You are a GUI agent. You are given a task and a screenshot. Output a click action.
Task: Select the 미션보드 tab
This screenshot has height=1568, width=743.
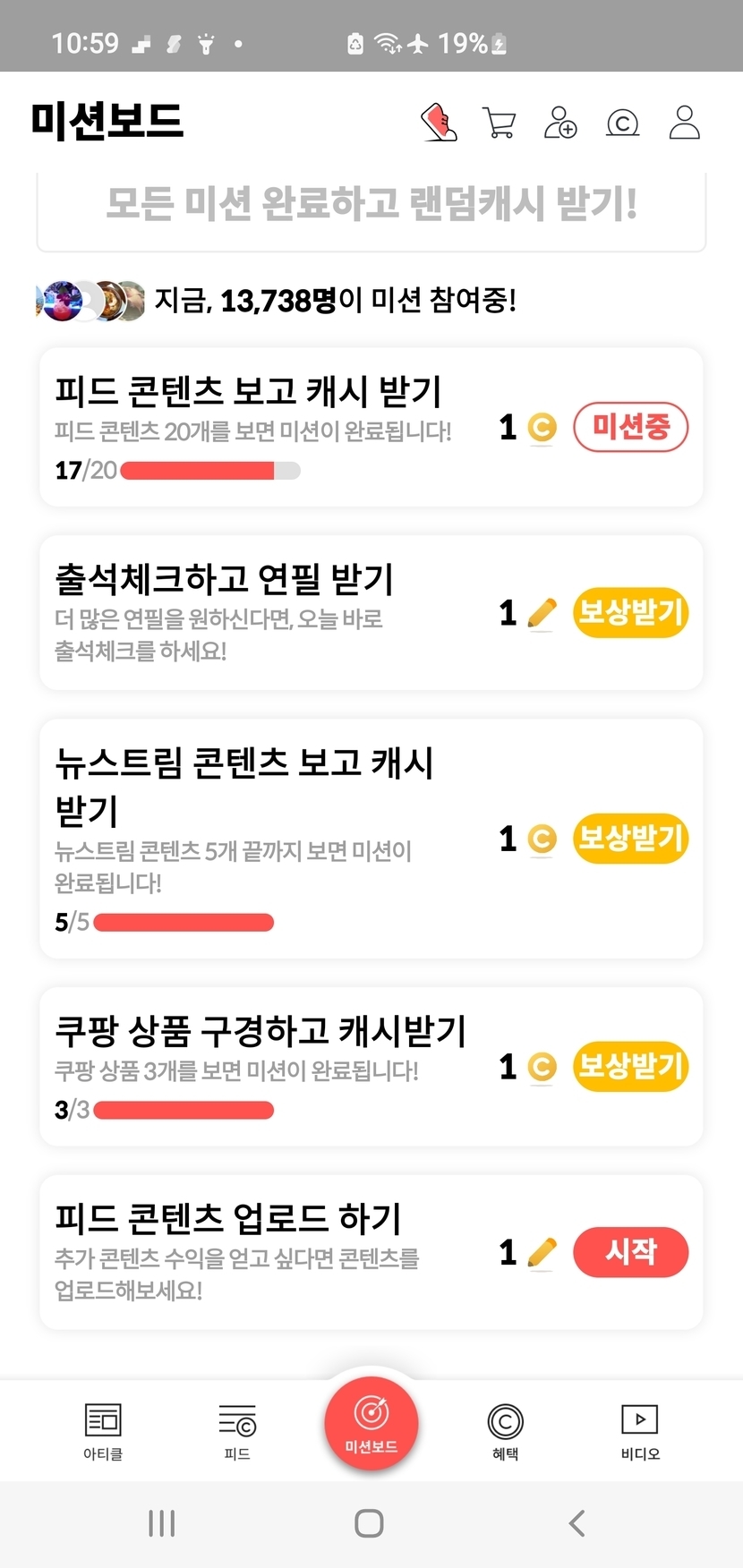371,1422
